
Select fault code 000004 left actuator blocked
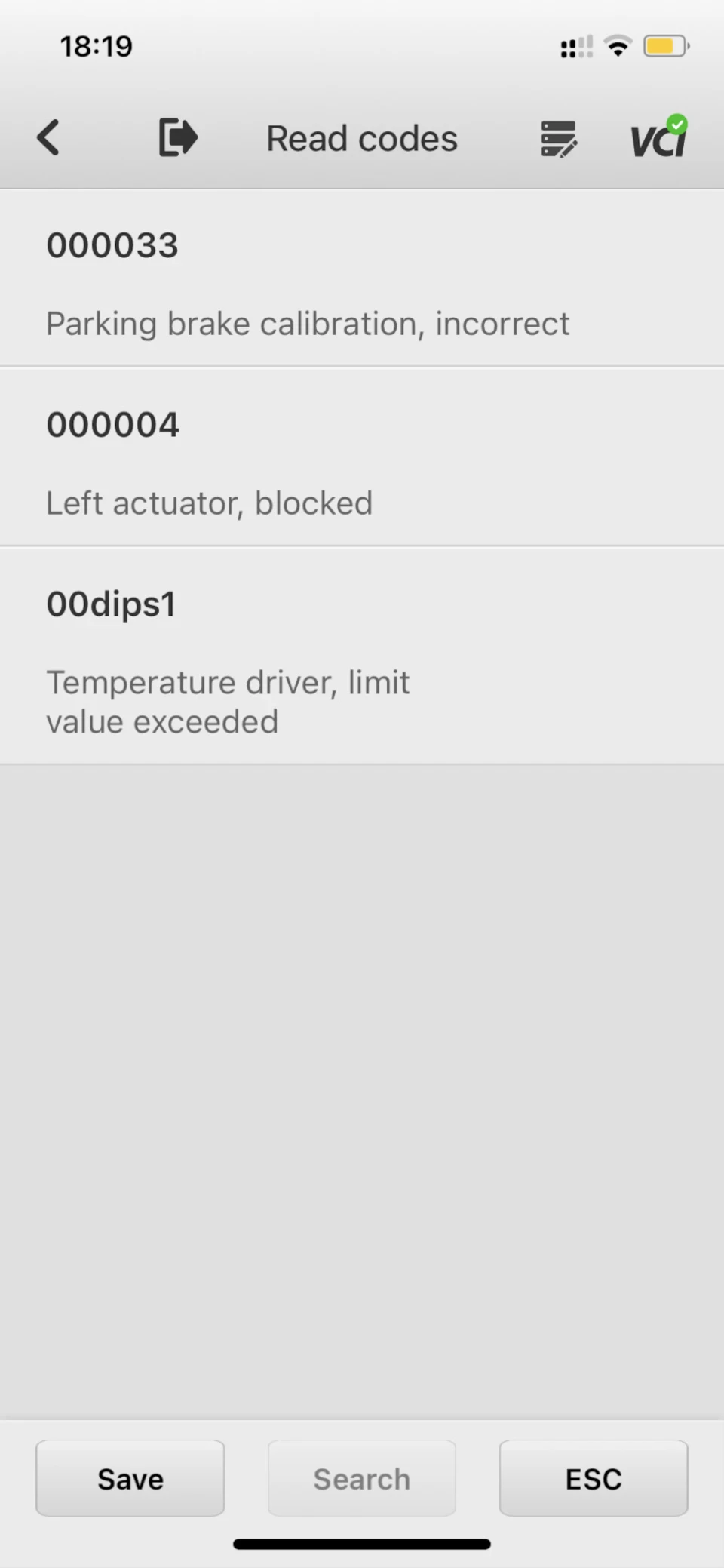[362, 457]
